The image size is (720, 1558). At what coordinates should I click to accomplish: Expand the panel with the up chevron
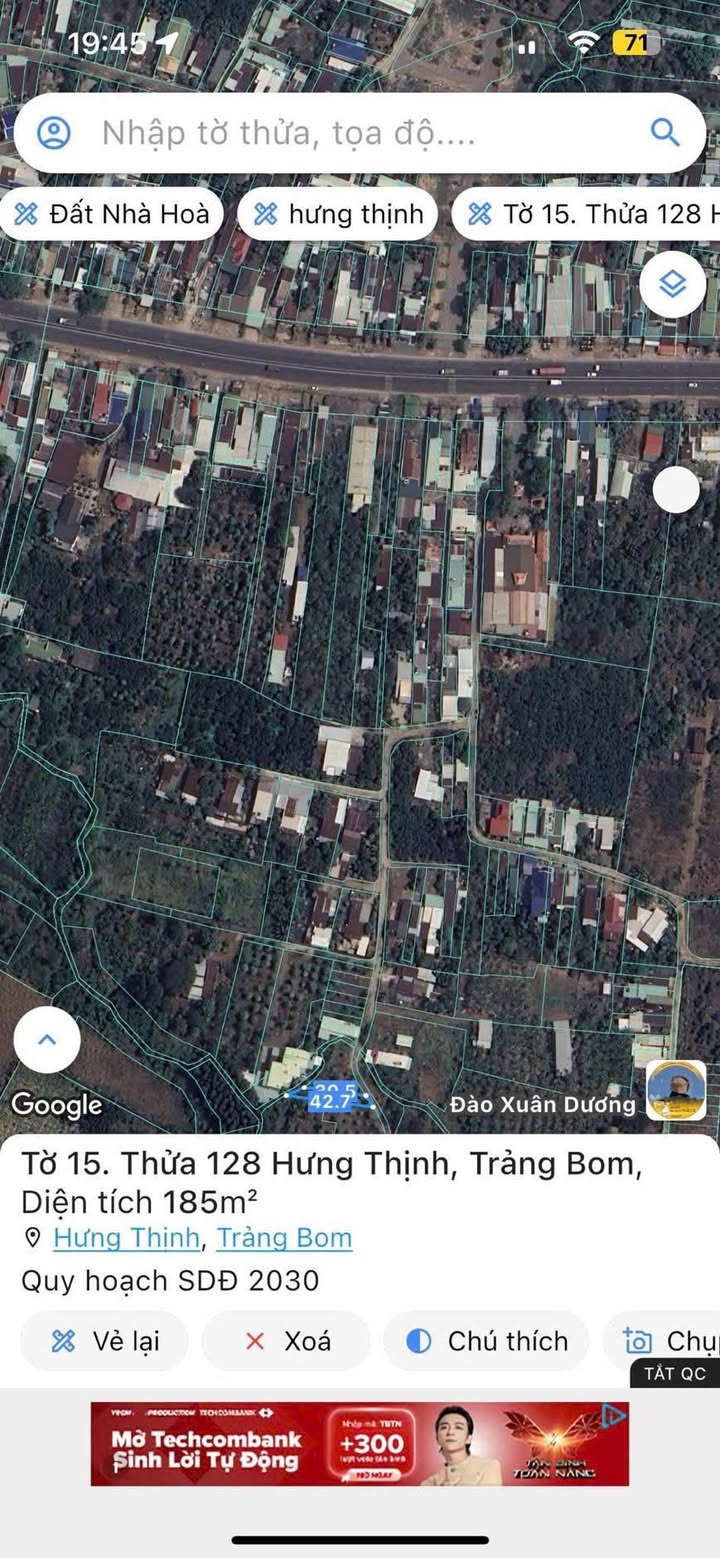coord(47,1040)
